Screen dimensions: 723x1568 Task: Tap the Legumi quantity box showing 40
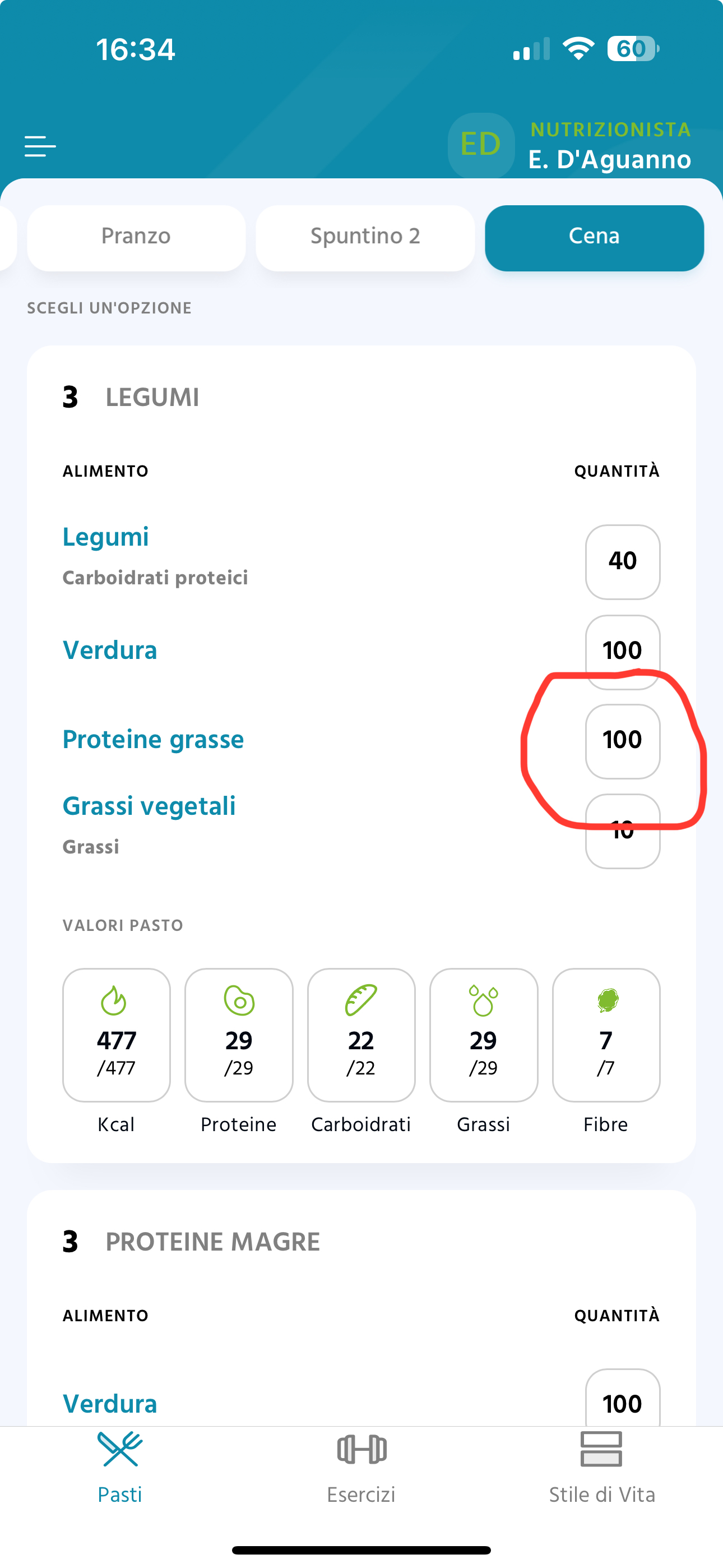click(x=622, y=561)
